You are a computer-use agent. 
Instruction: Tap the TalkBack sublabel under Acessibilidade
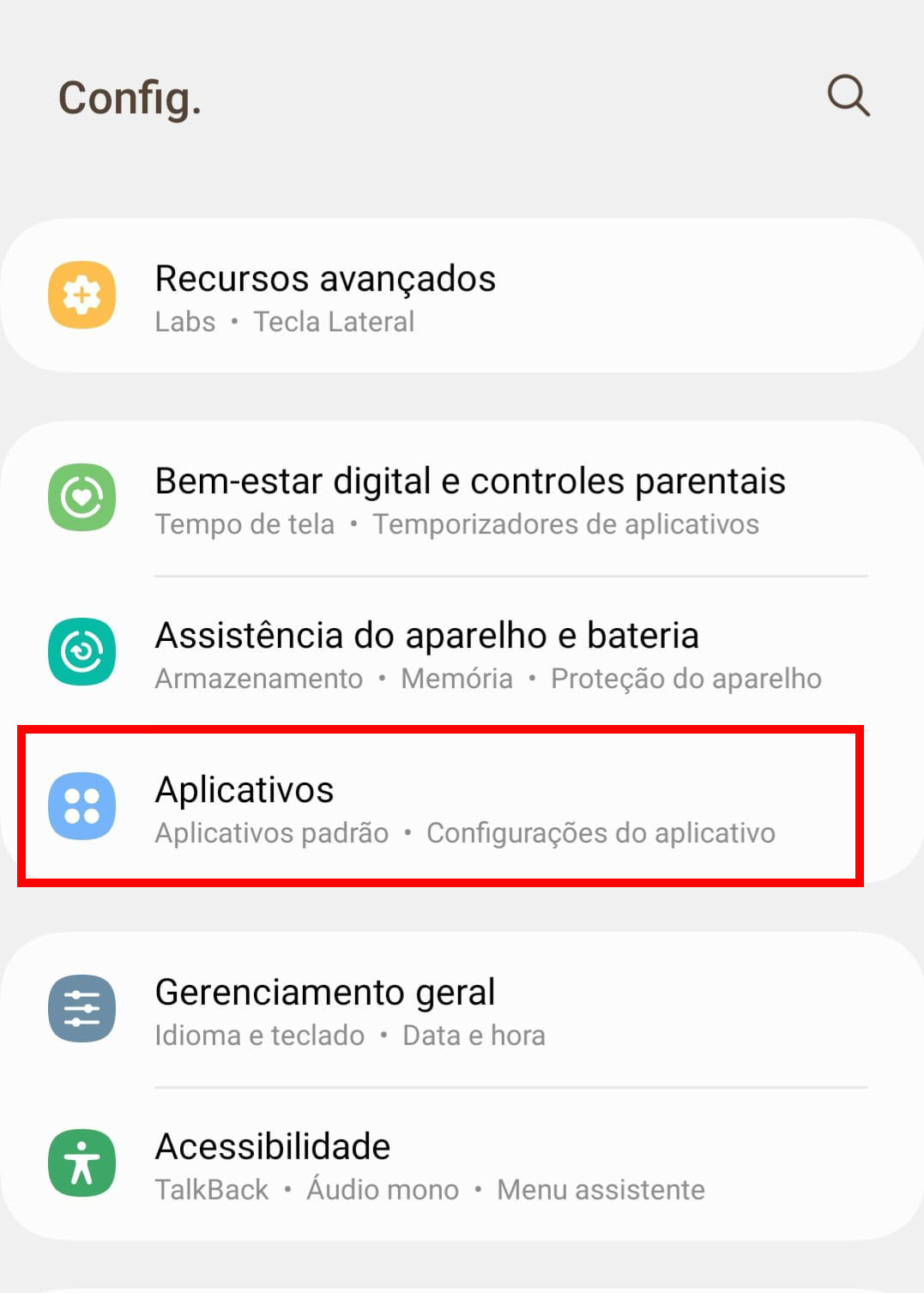coord(210,1189)
